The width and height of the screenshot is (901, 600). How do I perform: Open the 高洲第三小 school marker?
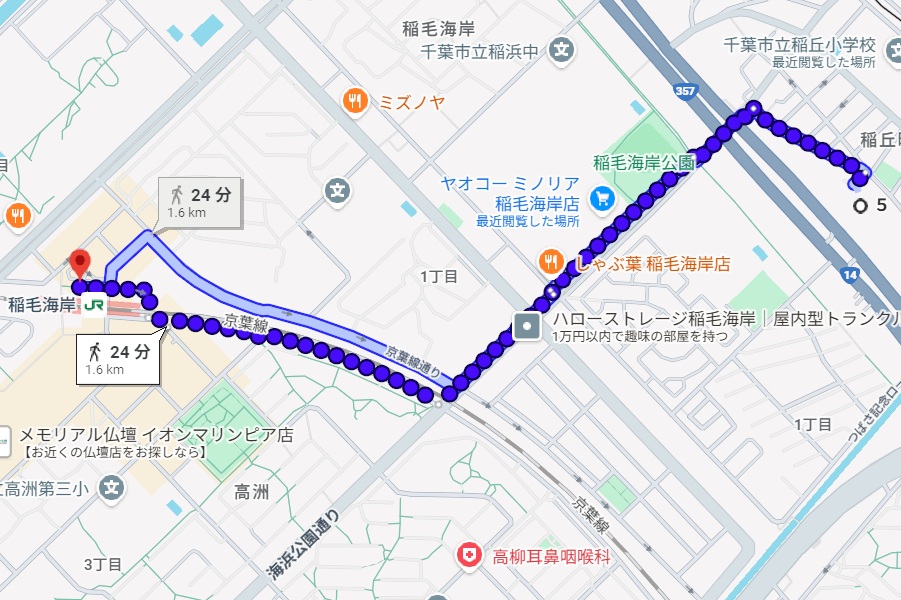113,488
